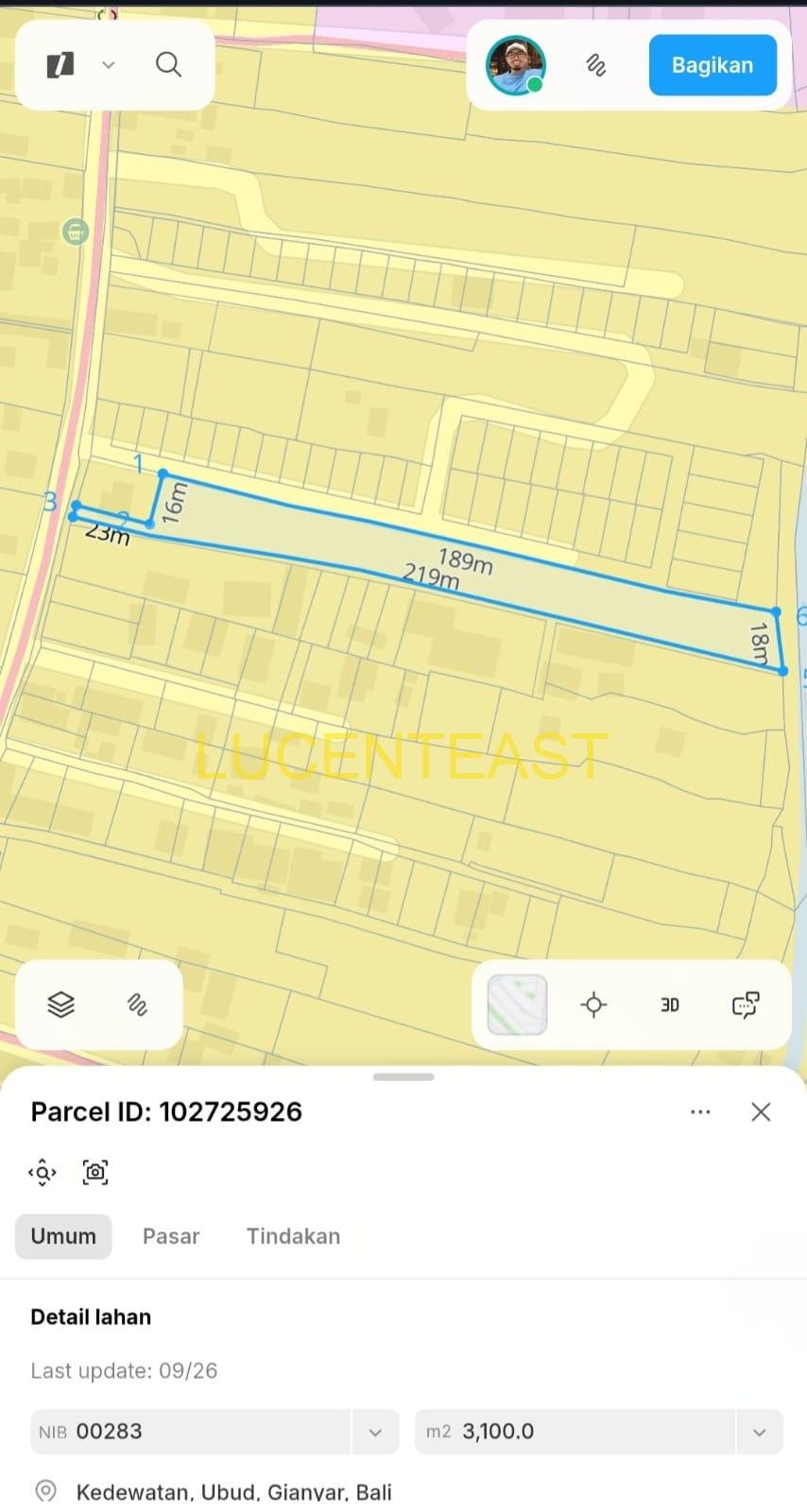
Task: Expand the m2 area unit dropdown
Action: point(759,1432)
